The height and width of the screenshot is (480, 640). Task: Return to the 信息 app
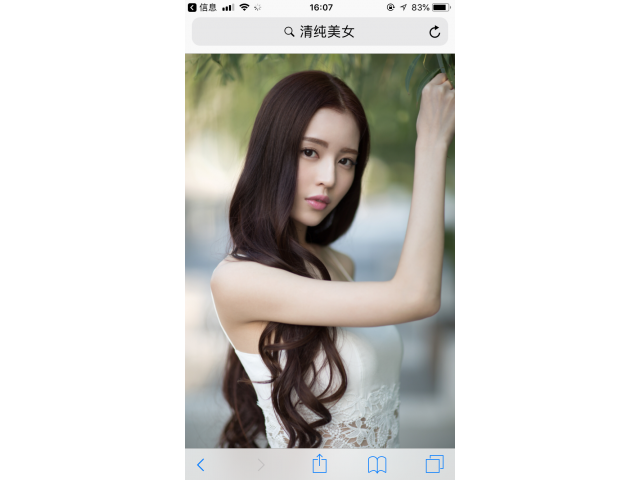tap(202, 7)
